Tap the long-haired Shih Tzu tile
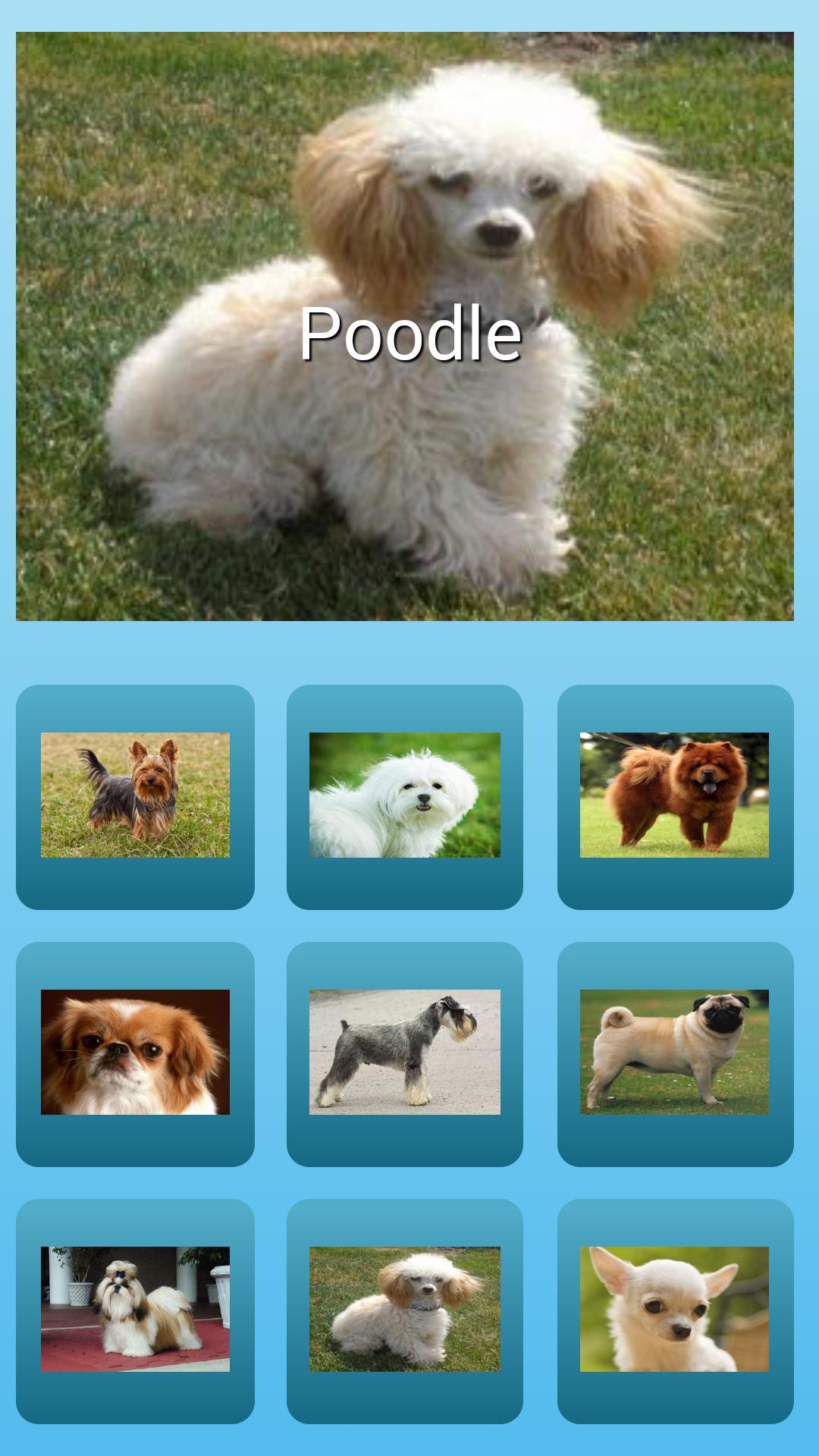 tap(135, 1310)
